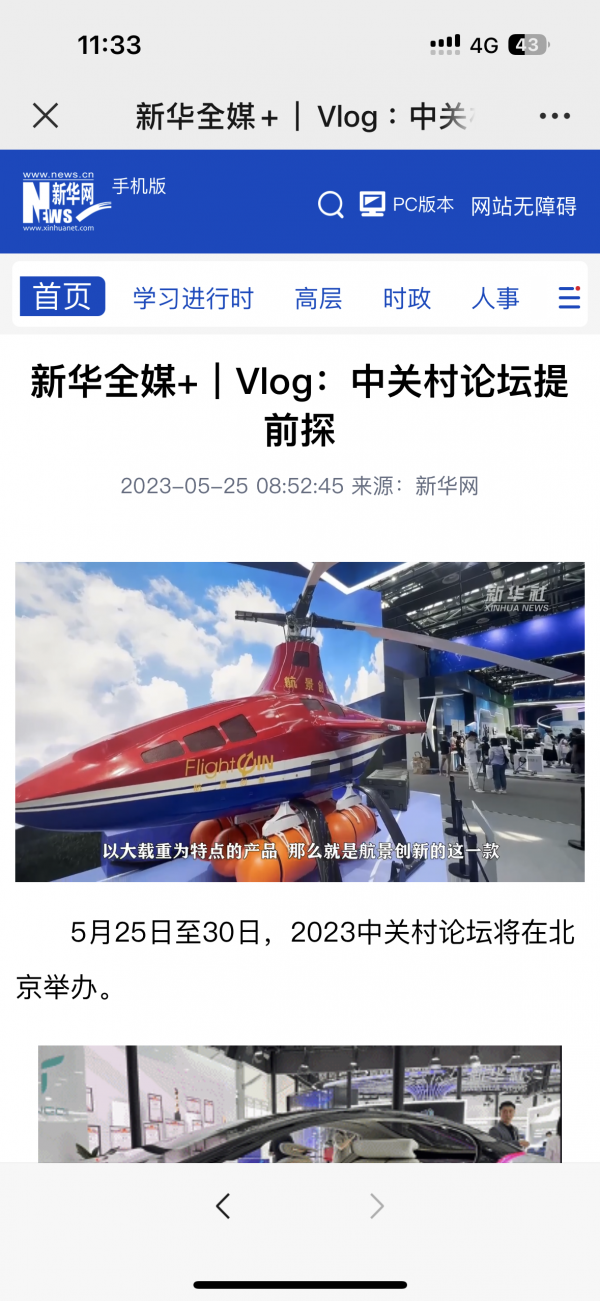Open the 人事 section
The image size is (600, 1301).
pos(495,298)
